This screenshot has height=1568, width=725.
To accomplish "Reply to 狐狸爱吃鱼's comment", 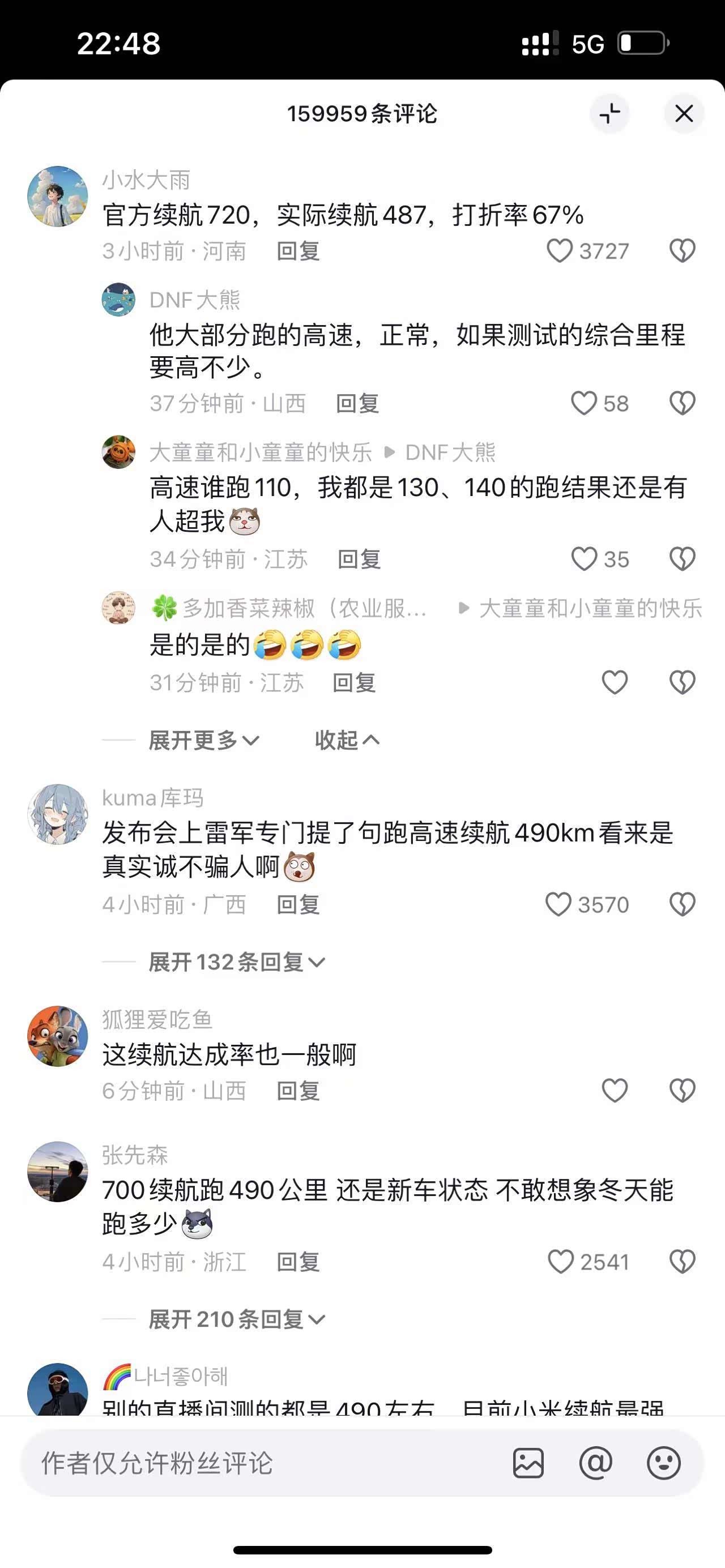I will point(298,1091).
